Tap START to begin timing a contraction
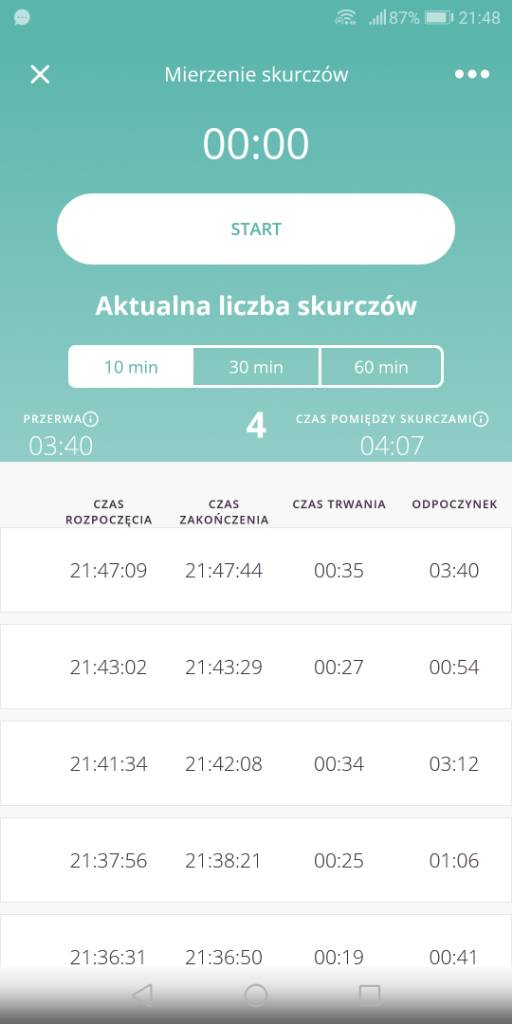The image size is (512, 1024). pos(256,229)
